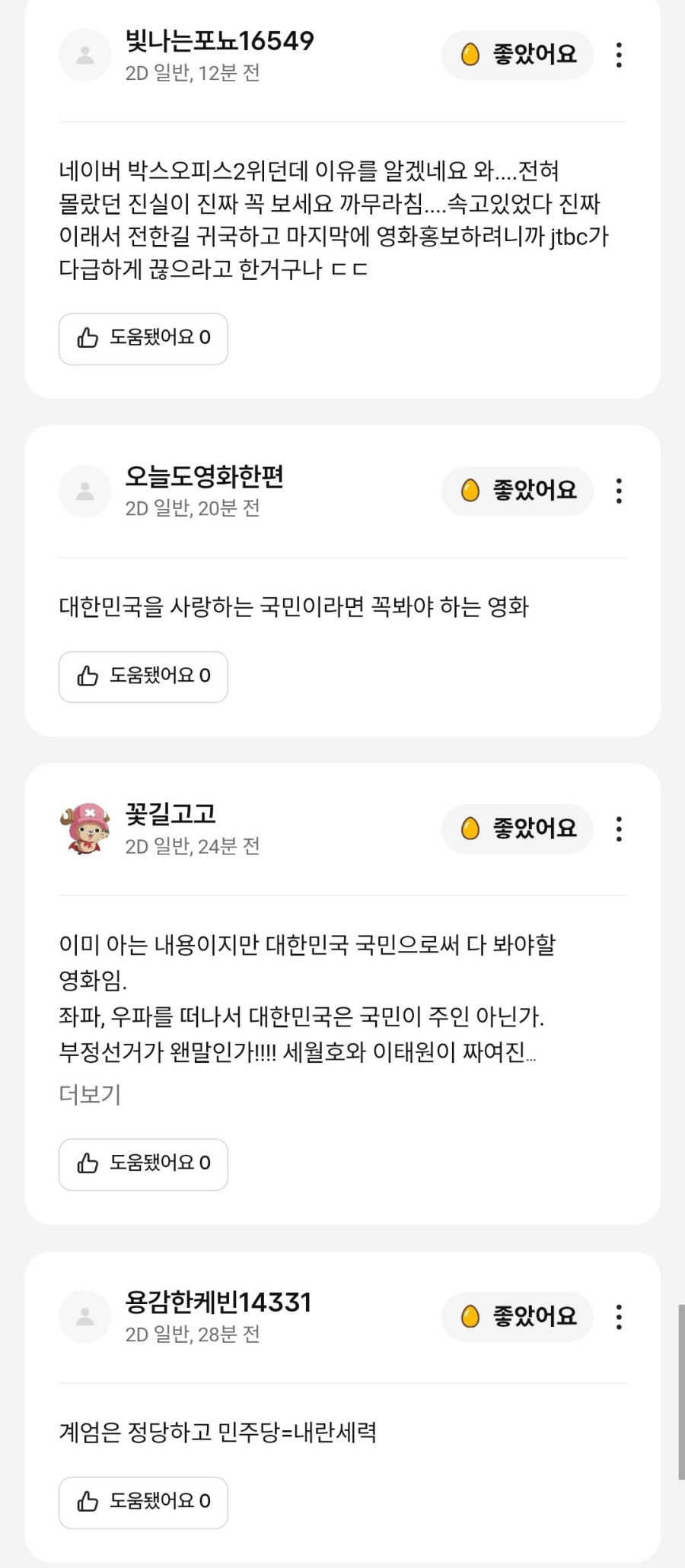
Task: Click 오늘도영화한편's profile avatar icon
Action: 84,491
